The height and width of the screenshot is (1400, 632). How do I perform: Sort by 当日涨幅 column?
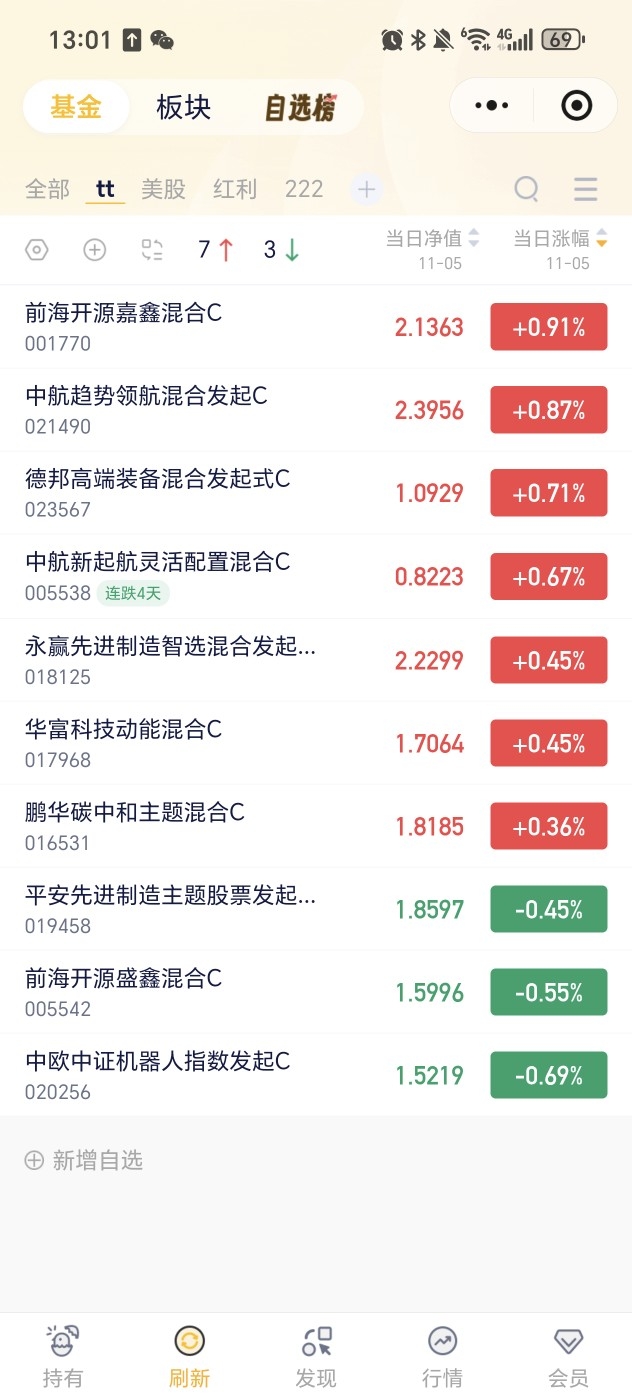pos(560,239)
